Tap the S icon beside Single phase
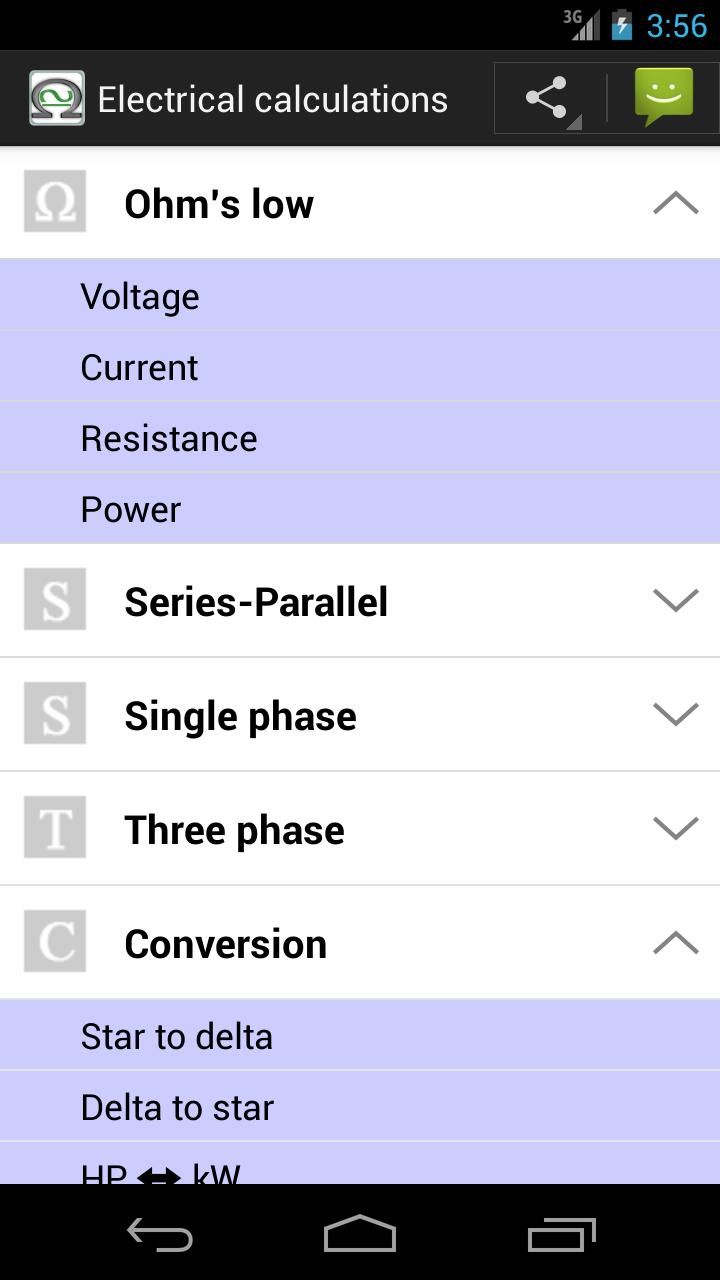720x1280 pixels. click(55, 714)
